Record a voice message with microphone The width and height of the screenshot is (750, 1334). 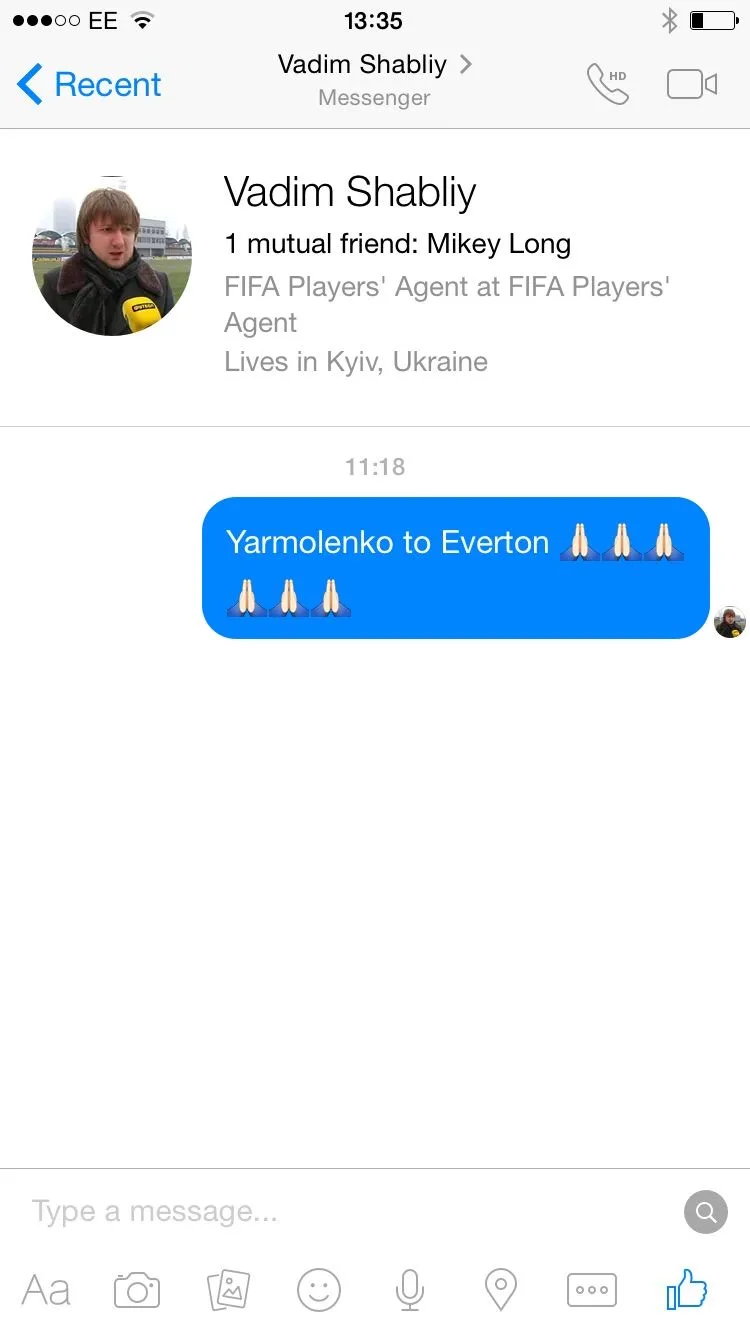click(409, 1290)
